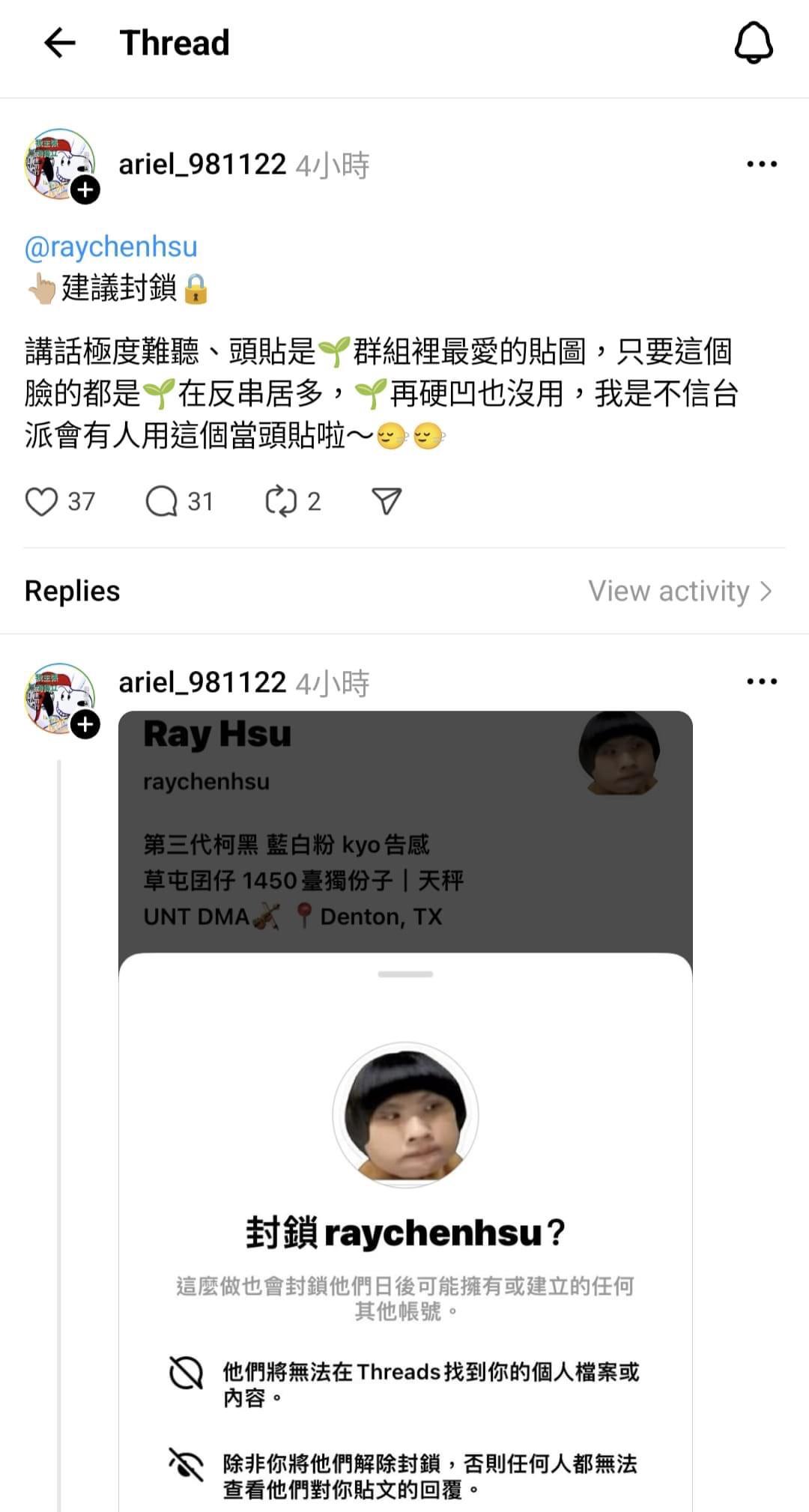This screenshot has height=1512, width=809.
Task: Go back from the Thread screen
Action: (x=60, y=43)
